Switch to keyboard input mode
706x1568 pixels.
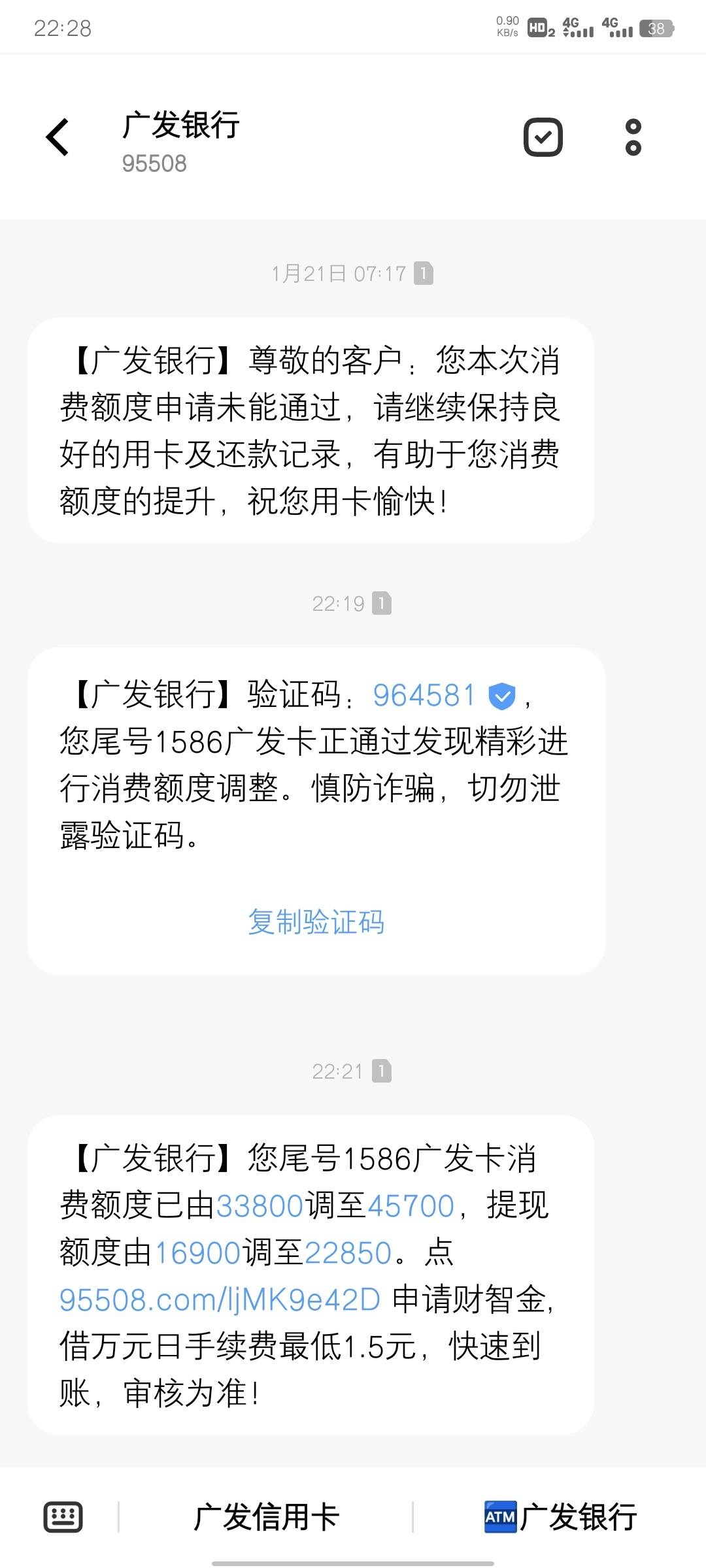pyautogui.click(x=63, y=1516)
